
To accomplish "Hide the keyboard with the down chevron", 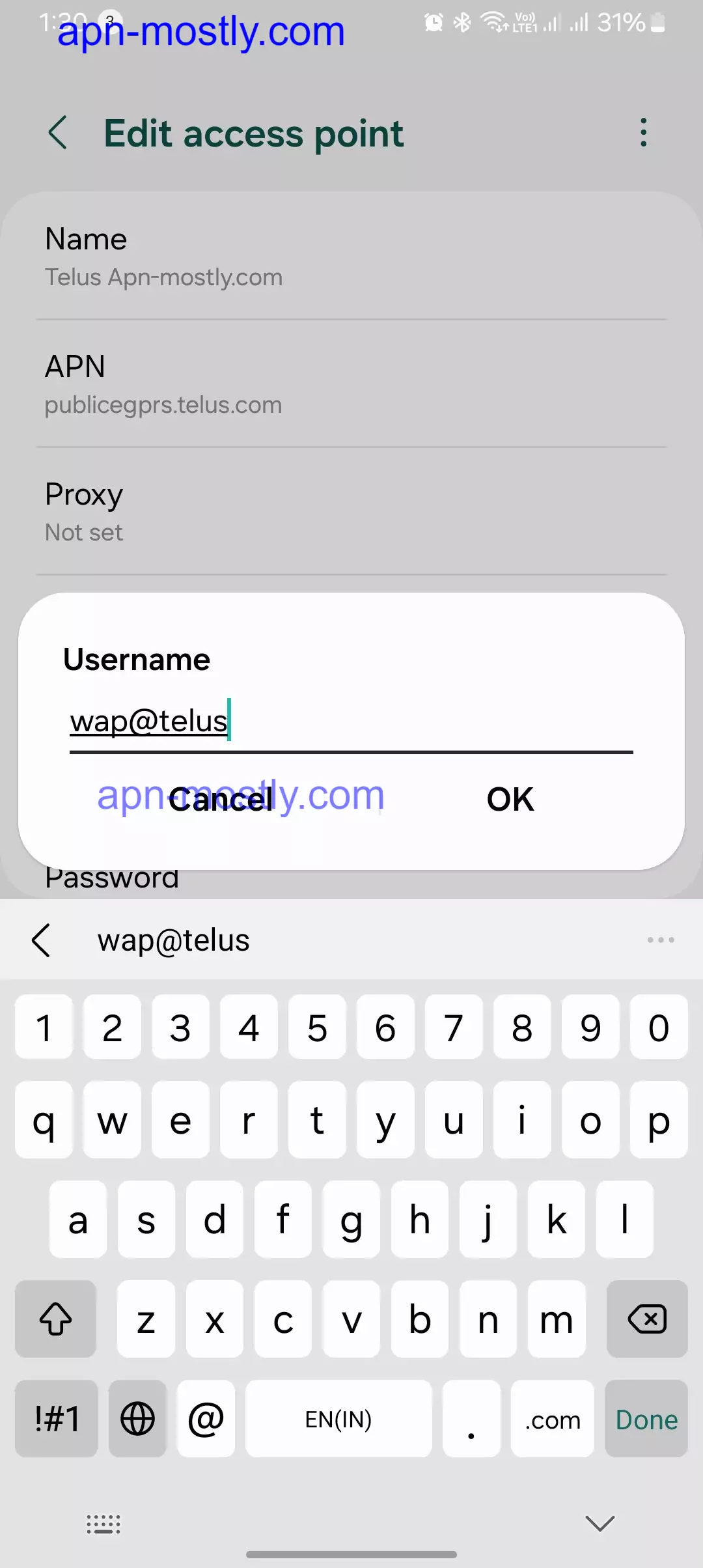I will click(600, 1523).
